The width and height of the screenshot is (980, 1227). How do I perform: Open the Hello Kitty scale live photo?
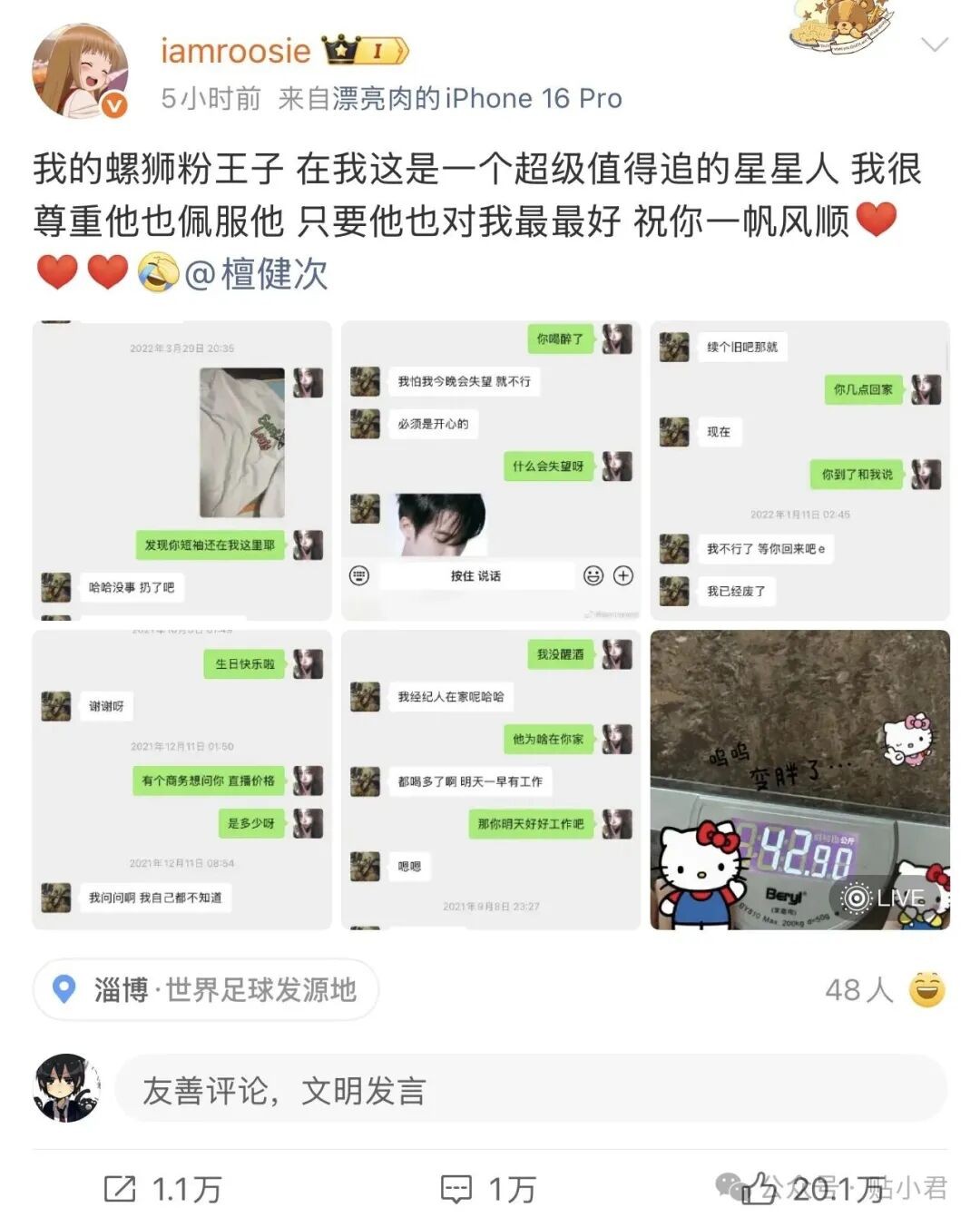pos(799,780)
